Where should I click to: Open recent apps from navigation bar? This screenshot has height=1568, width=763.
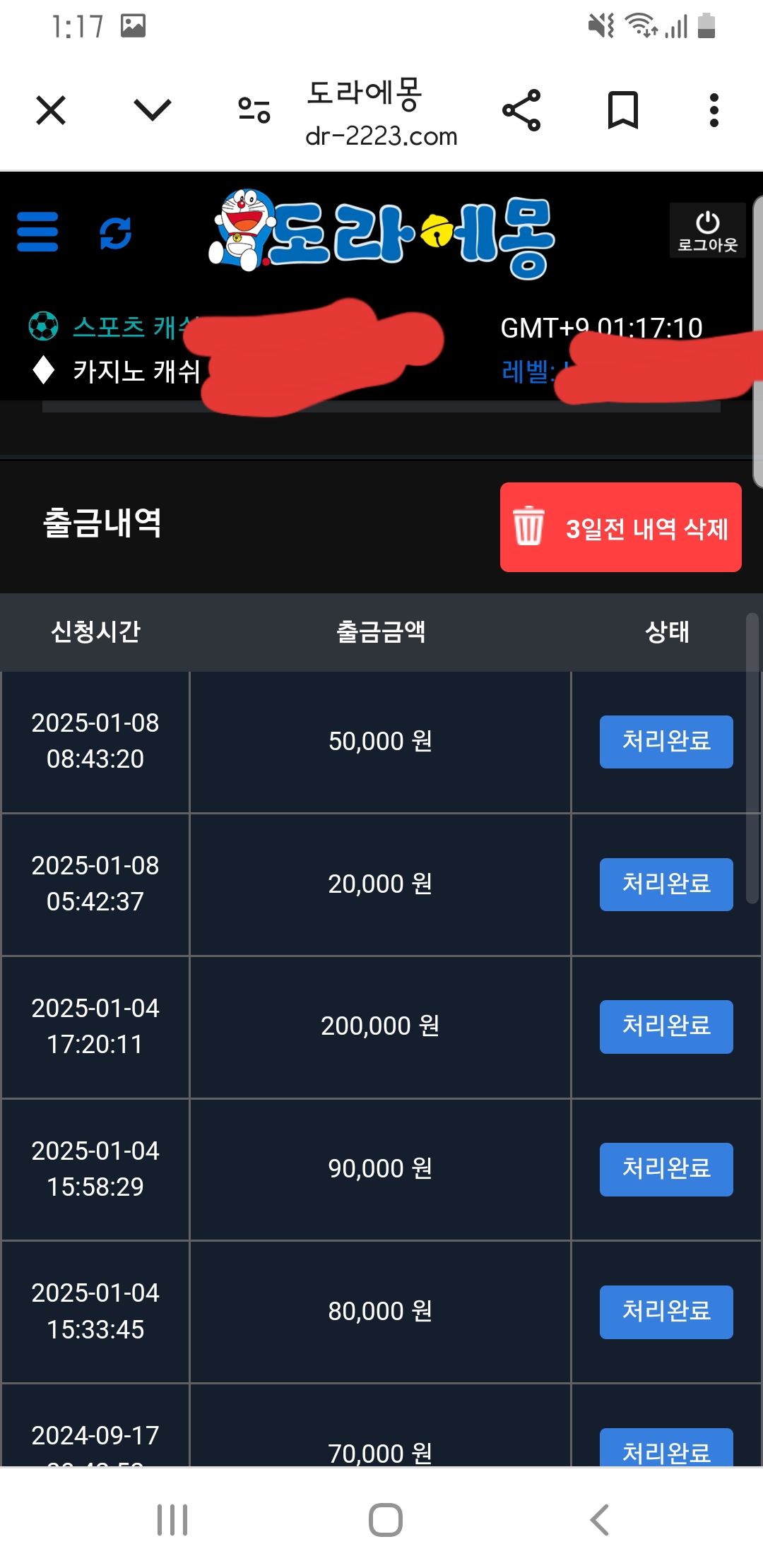pos(172,1520)
